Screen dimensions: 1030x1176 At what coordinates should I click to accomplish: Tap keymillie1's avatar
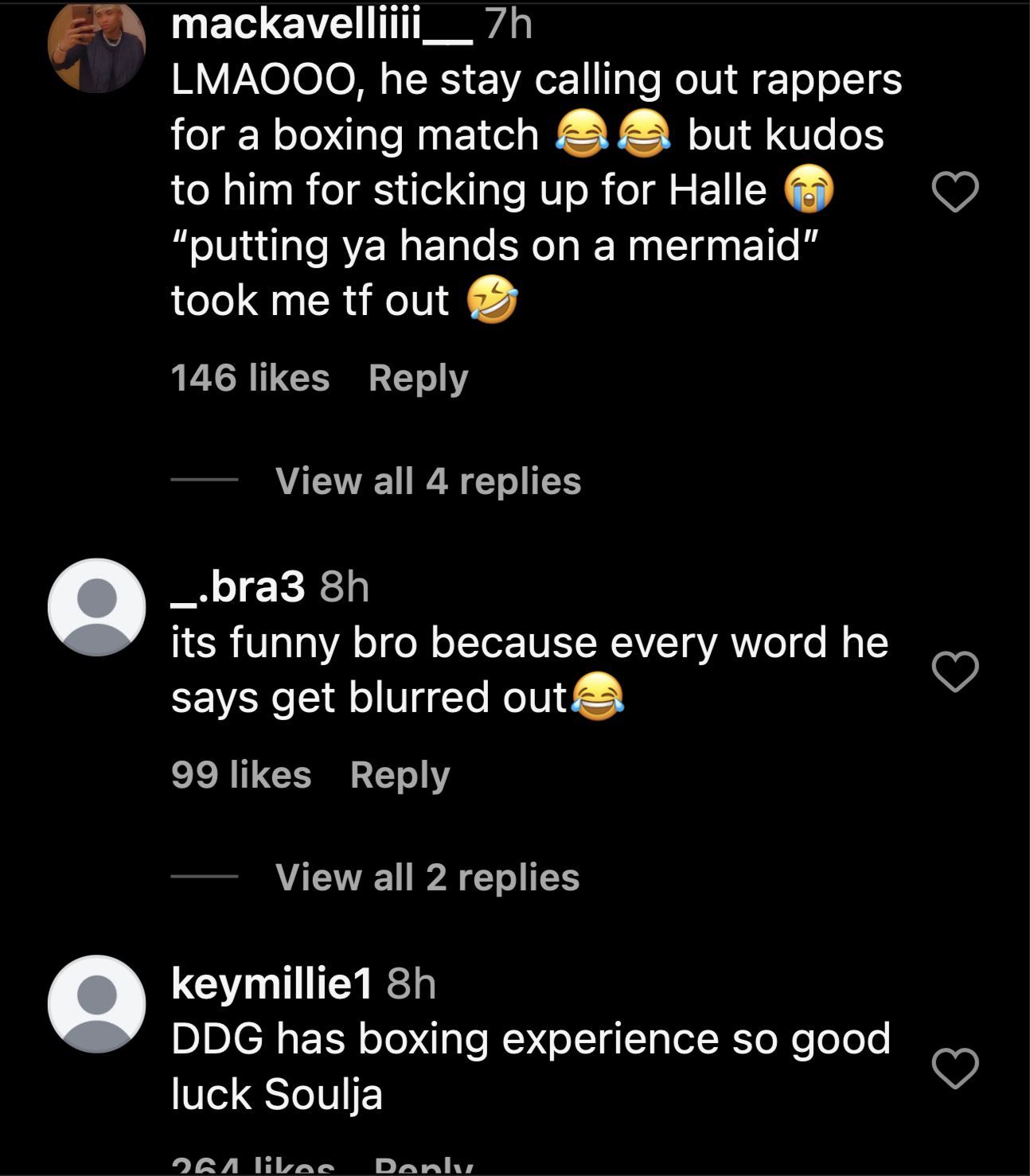pyautogui.click(x=97, y=1004)
